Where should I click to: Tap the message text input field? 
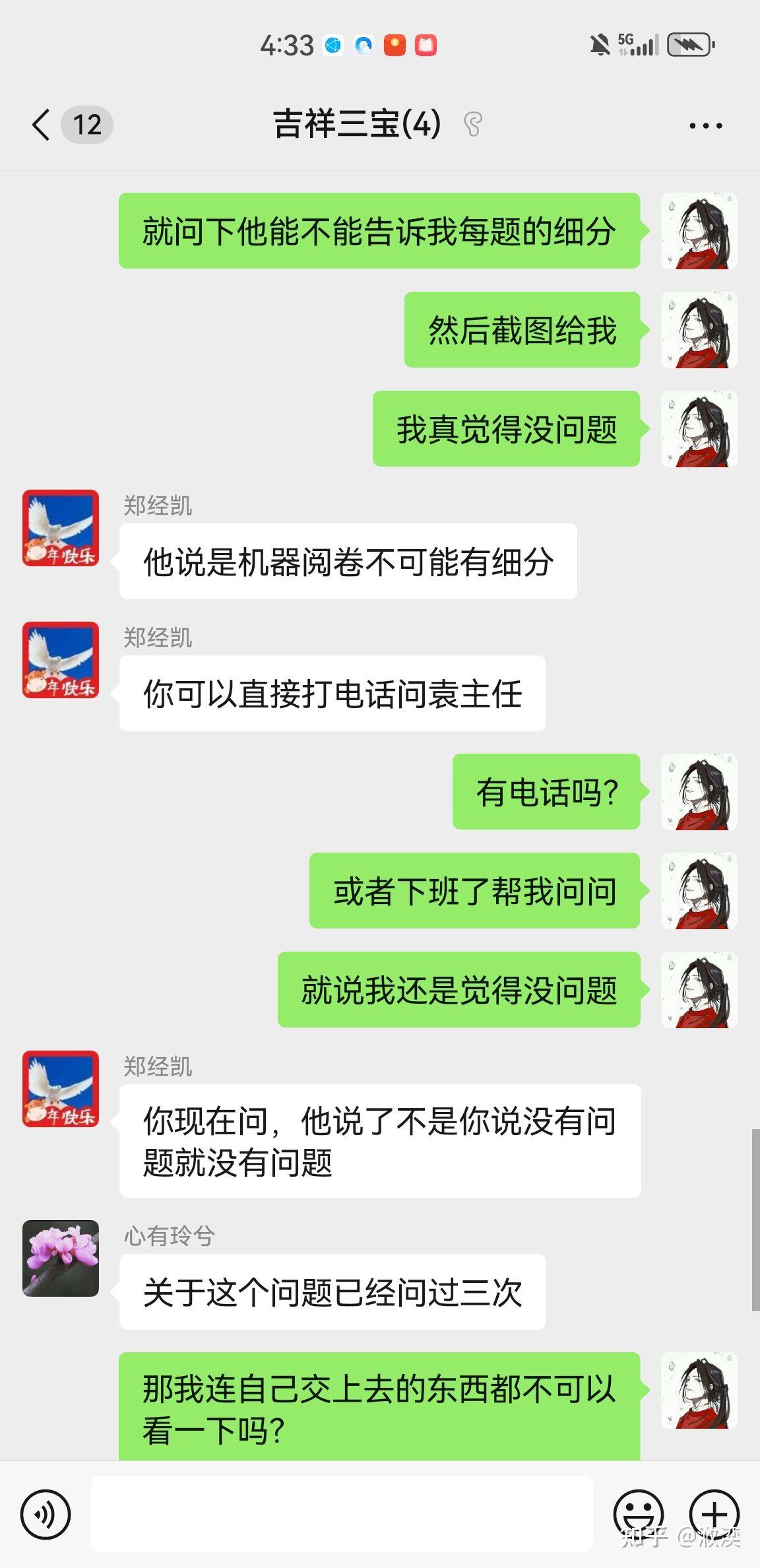coord(342,1514)
